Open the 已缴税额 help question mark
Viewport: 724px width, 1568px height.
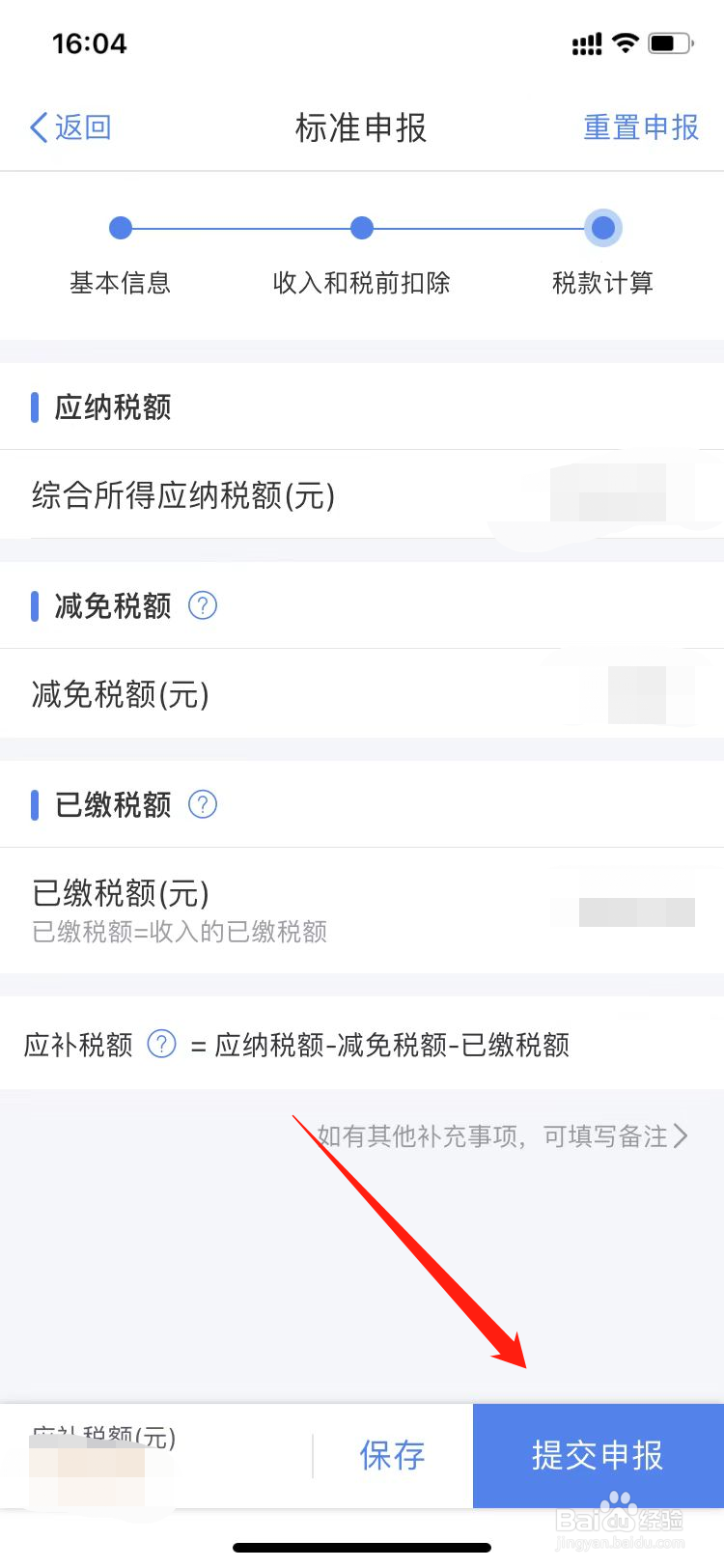(203, 804)
